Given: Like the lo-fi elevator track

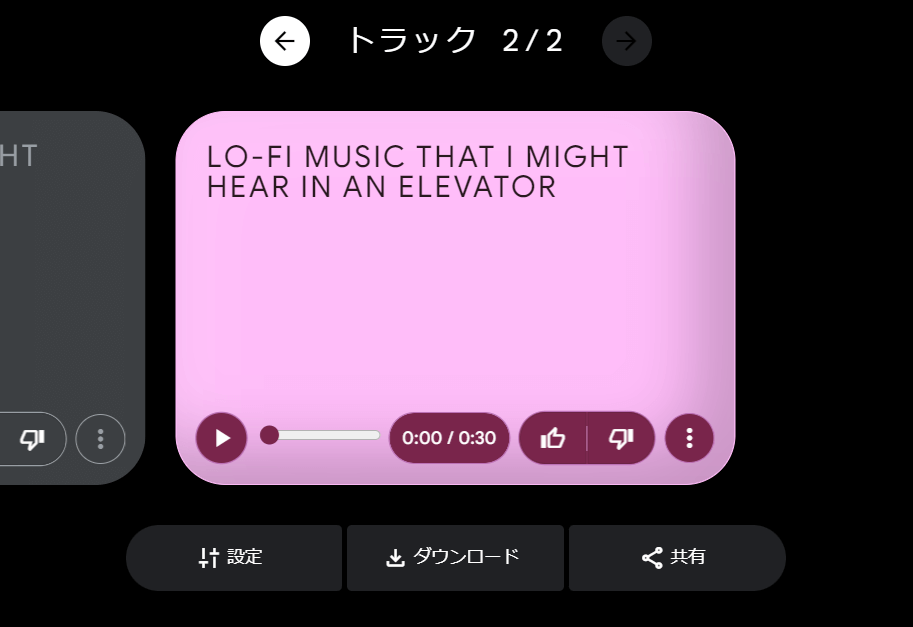Looking at the screenshot, I should (x=553, y=438).
